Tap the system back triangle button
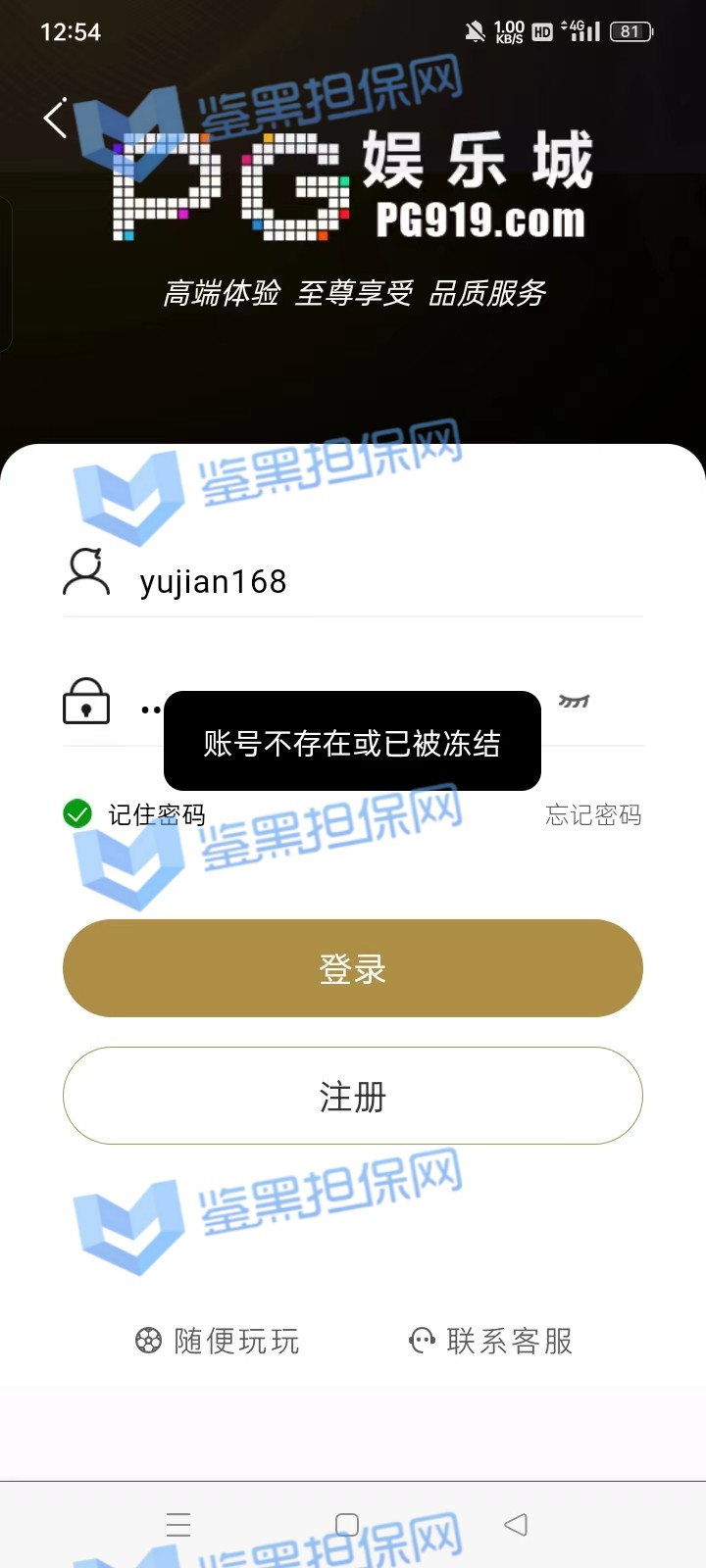This screenshot has height=1568, width=706. tap(516, 1524)
